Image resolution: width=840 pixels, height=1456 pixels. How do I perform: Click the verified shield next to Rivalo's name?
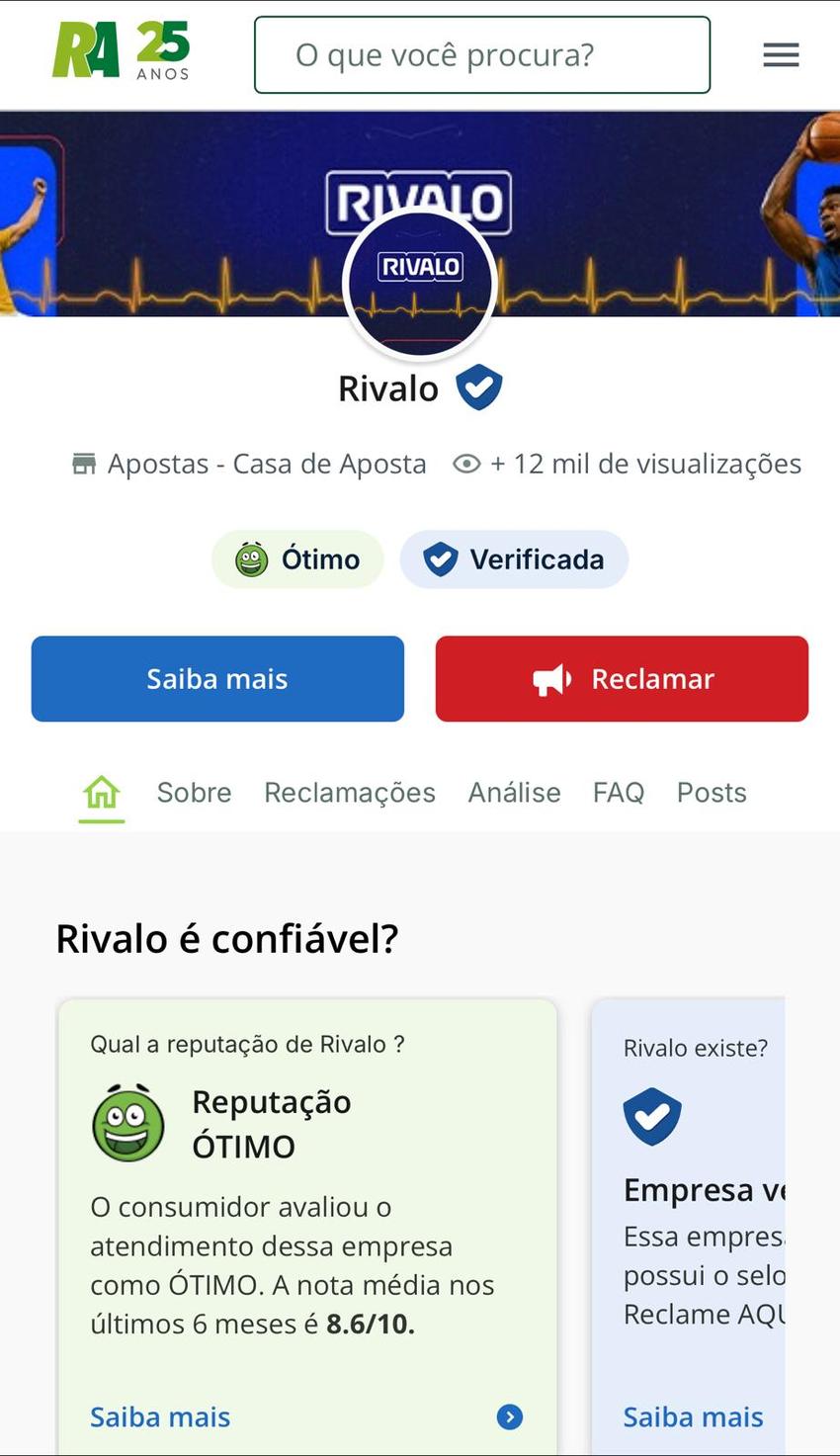[x=478, y=386]
